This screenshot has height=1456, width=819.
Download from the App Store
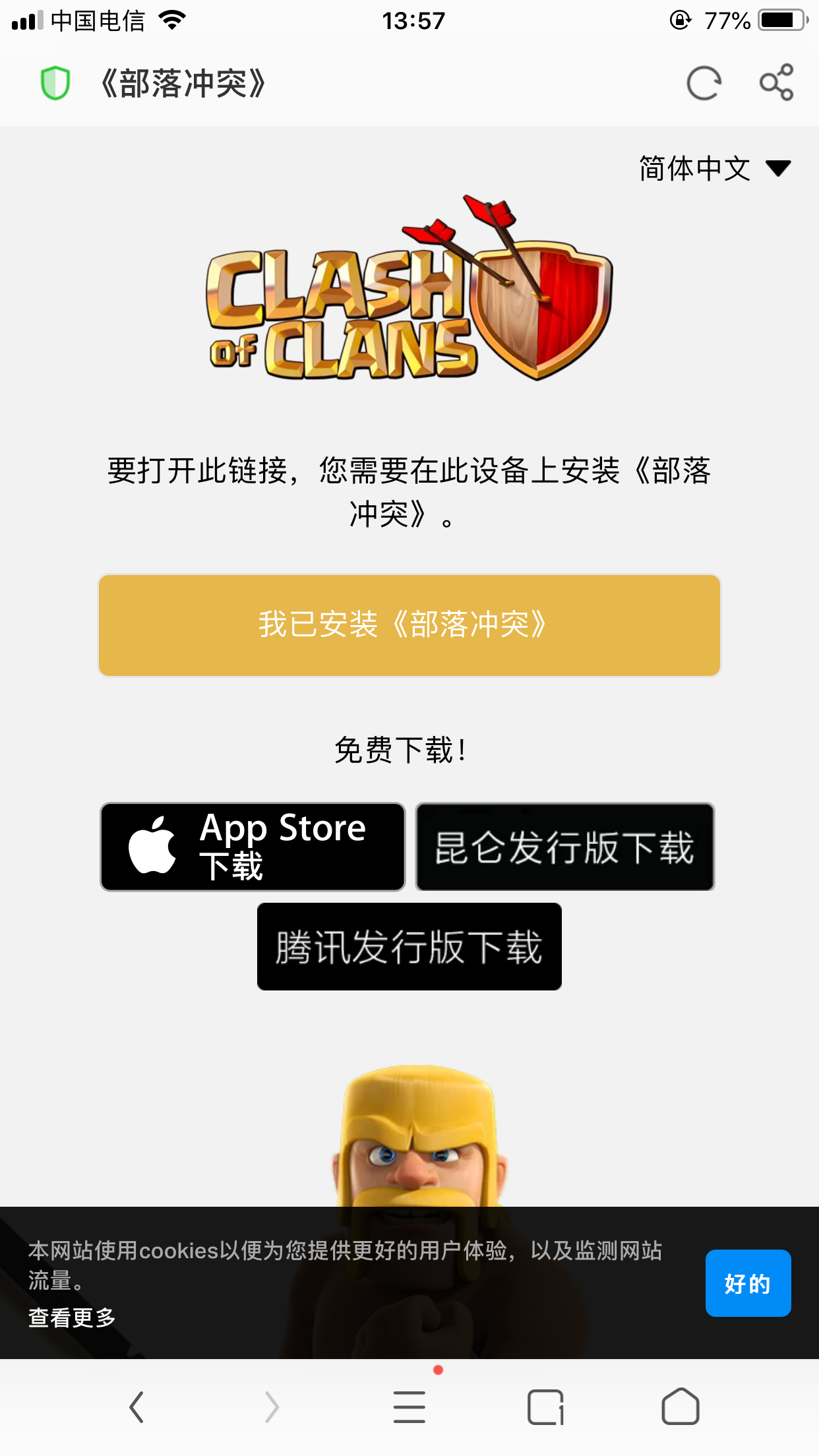253,847
